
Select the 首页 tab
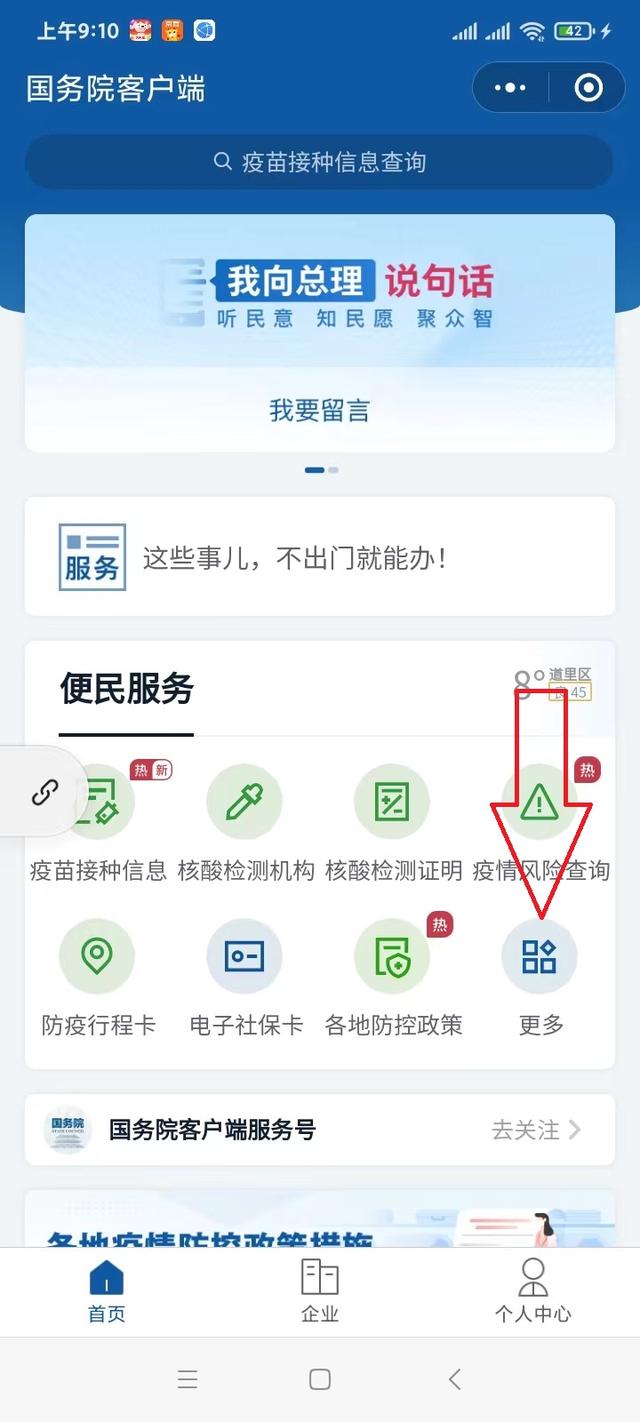107,1291
